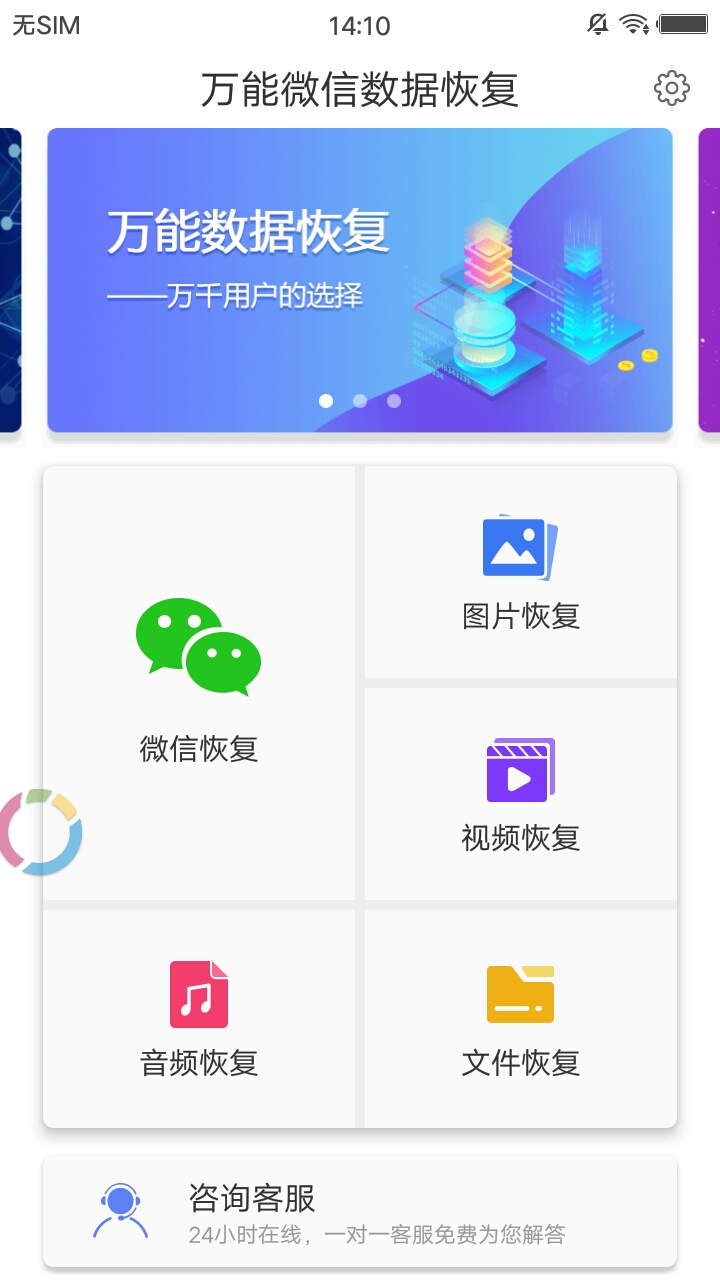Tap the muted notification bell icon

click(x=598, y=25)
